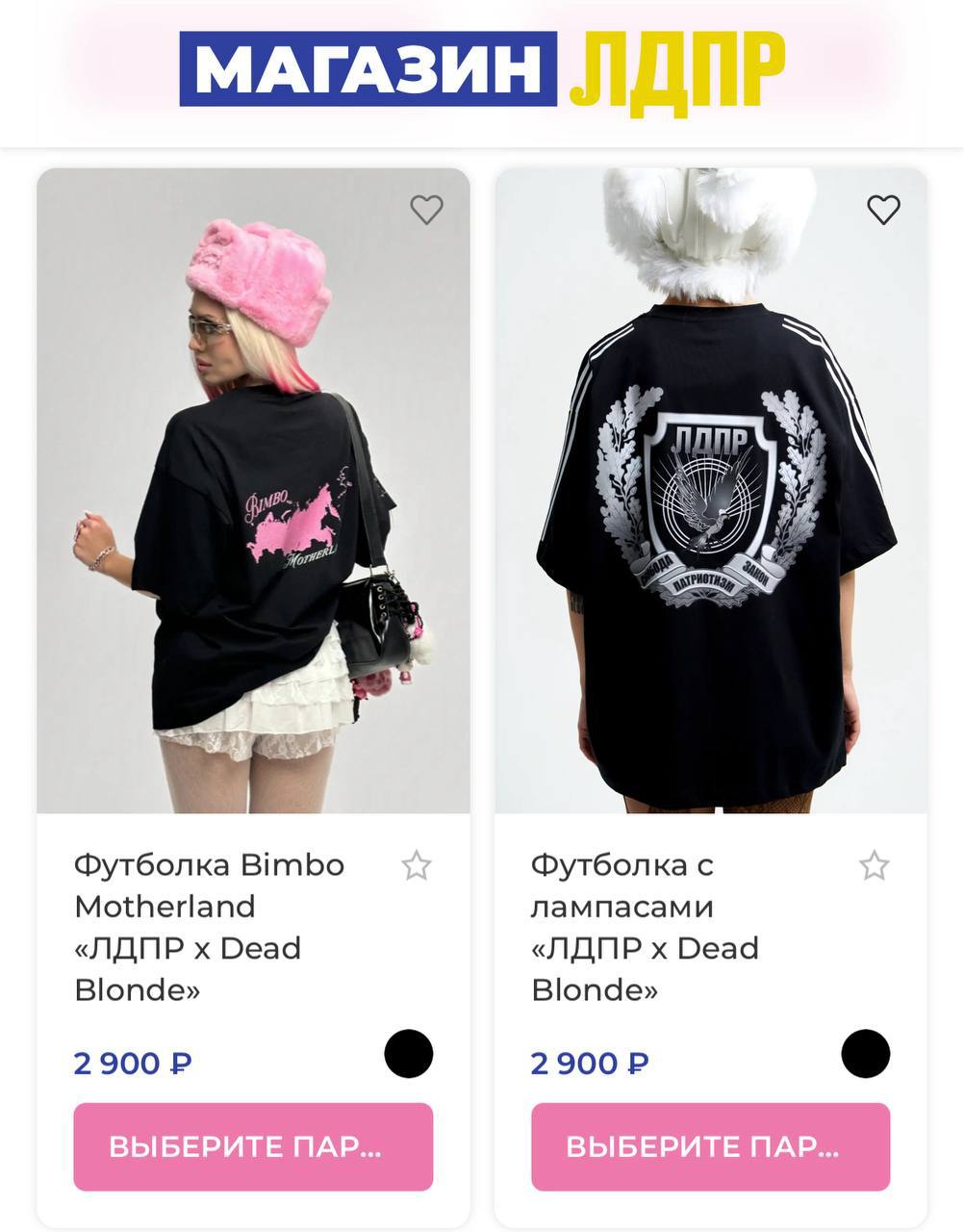
Task: Open Футболка Bimbo Motherland title link
Action: click(209, 926)
